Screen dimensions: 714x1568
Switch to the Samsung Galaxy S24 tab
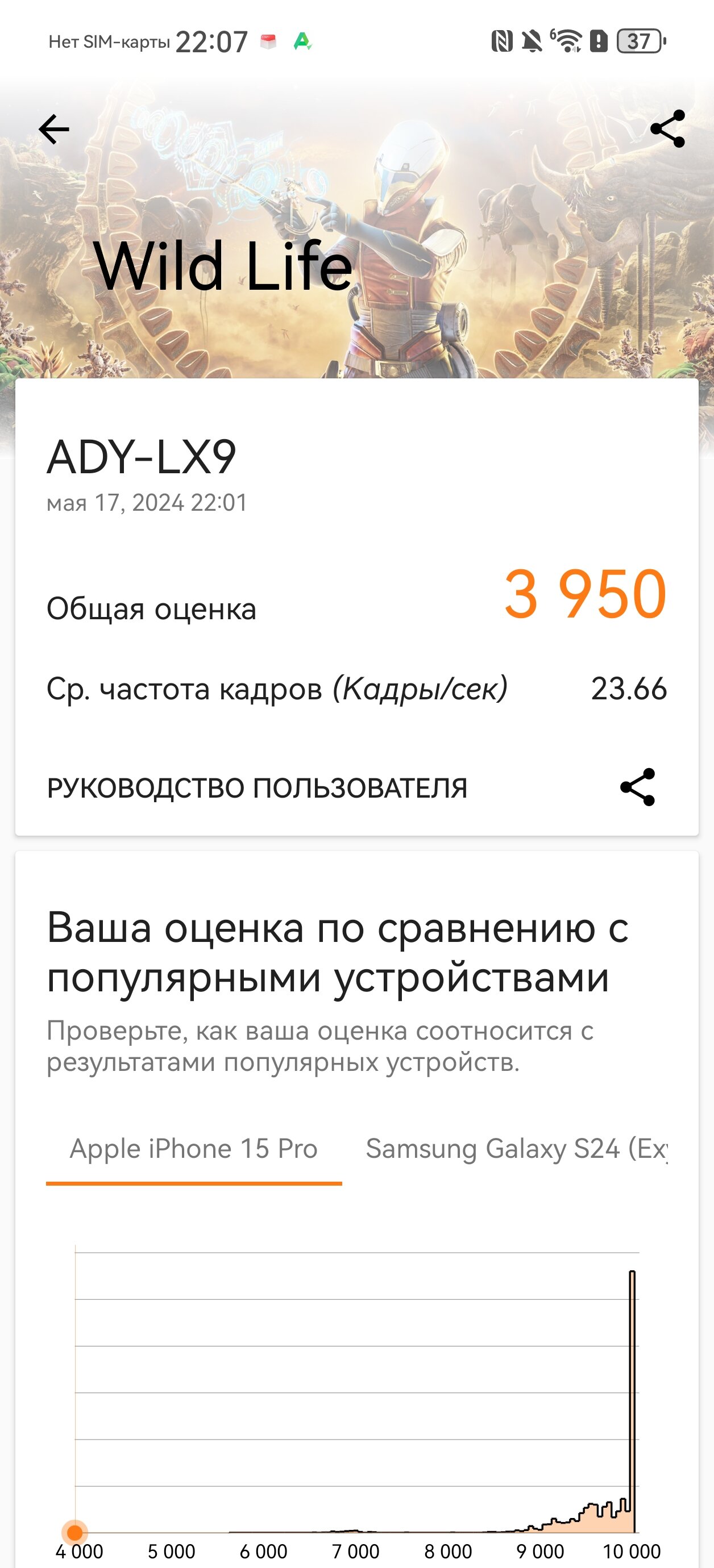[x=517, y=1150]
